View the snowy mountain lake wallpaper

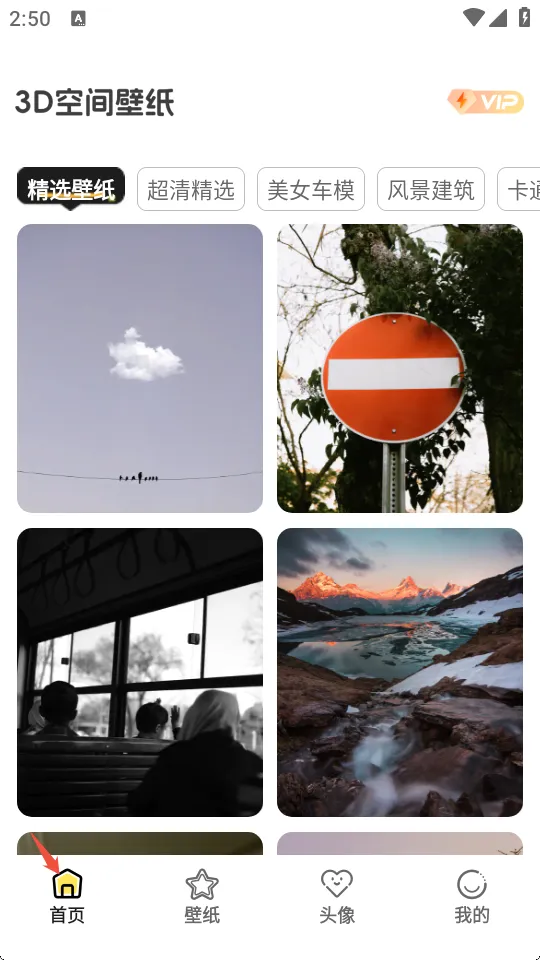[400, 672]
